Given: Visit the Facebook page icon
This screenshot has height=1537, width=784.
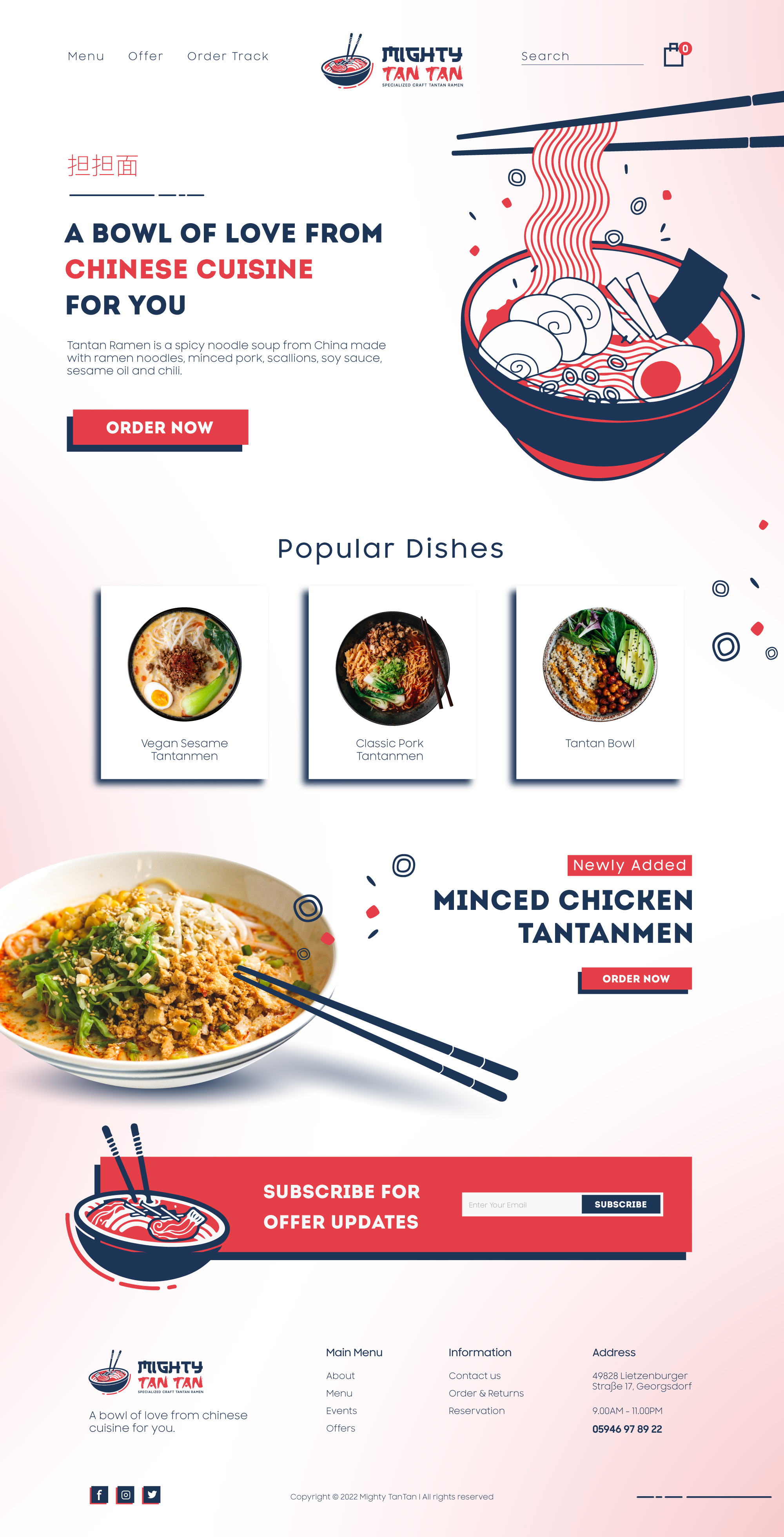Looking at the screenshot, I should coord(100,1495).
